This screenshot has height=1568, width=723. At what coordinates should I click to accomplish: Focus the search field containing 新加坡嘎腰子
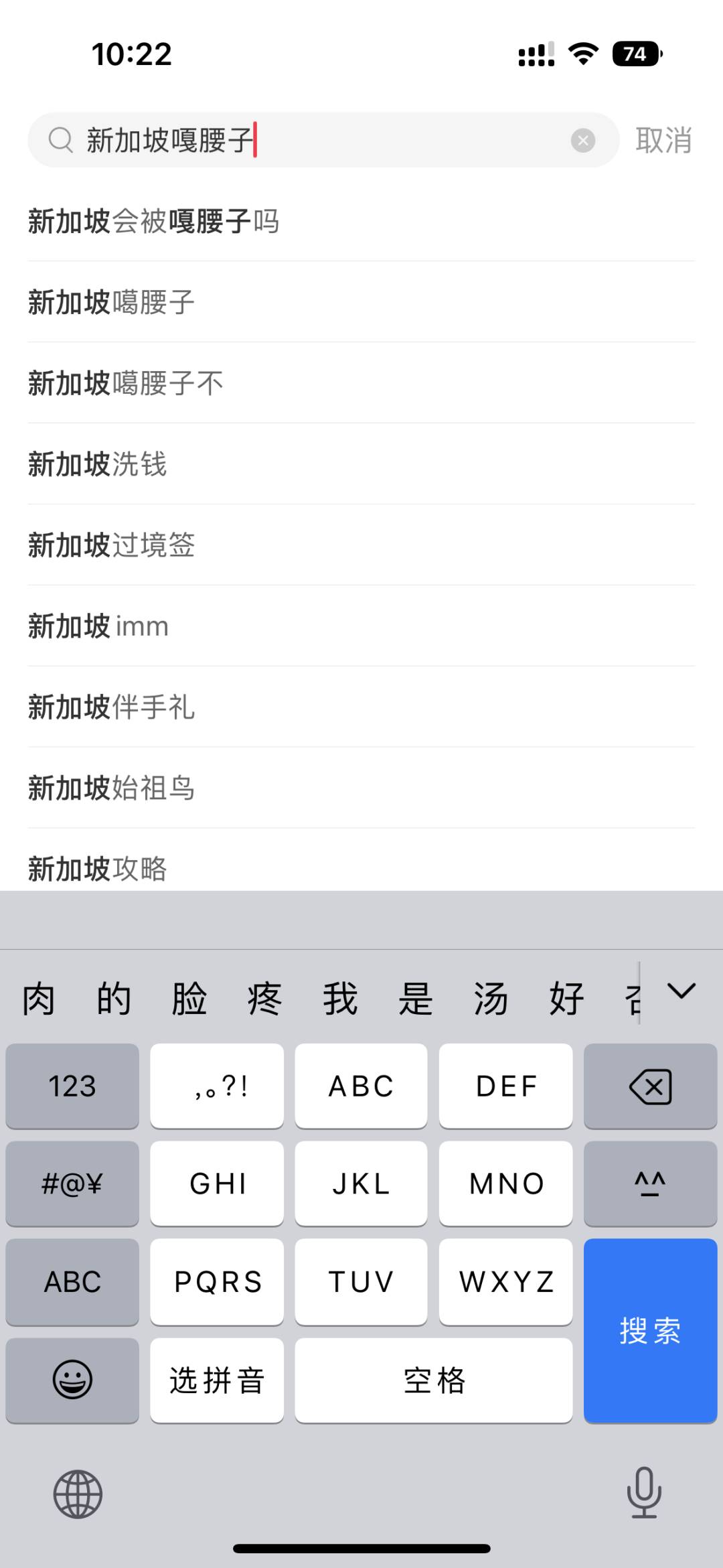coord(321,141)
